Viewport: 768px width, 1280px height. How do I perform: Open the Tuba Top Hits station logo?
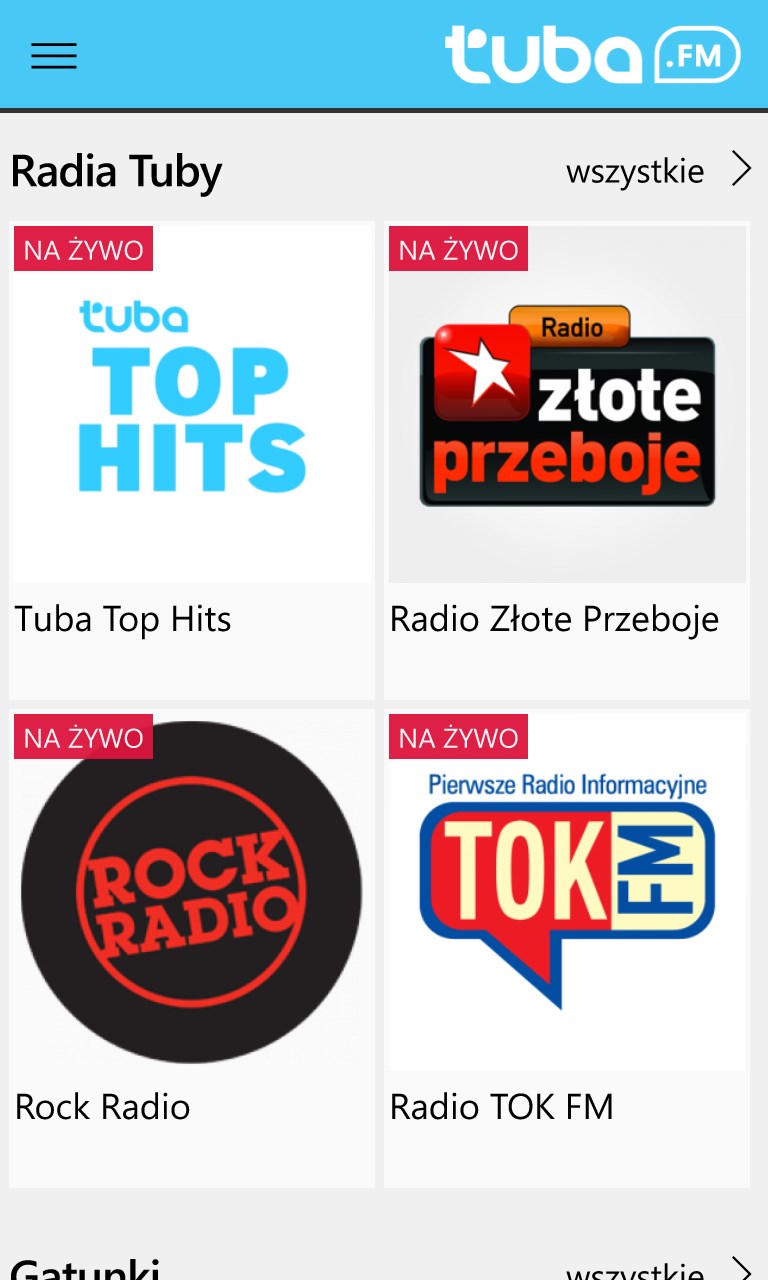[191, 400]
